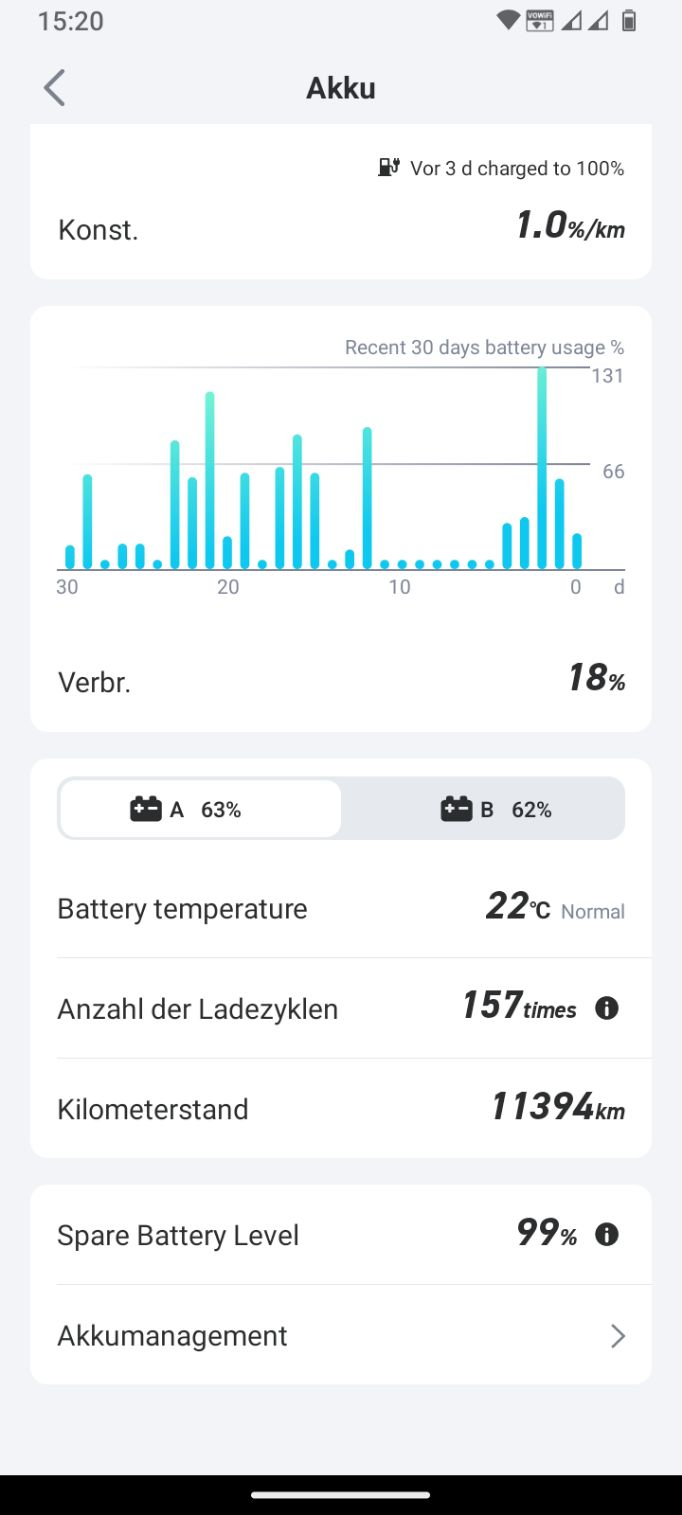The image size is (682, 1515).
Task: Select battery A at 63%
Action: [200, 809]
